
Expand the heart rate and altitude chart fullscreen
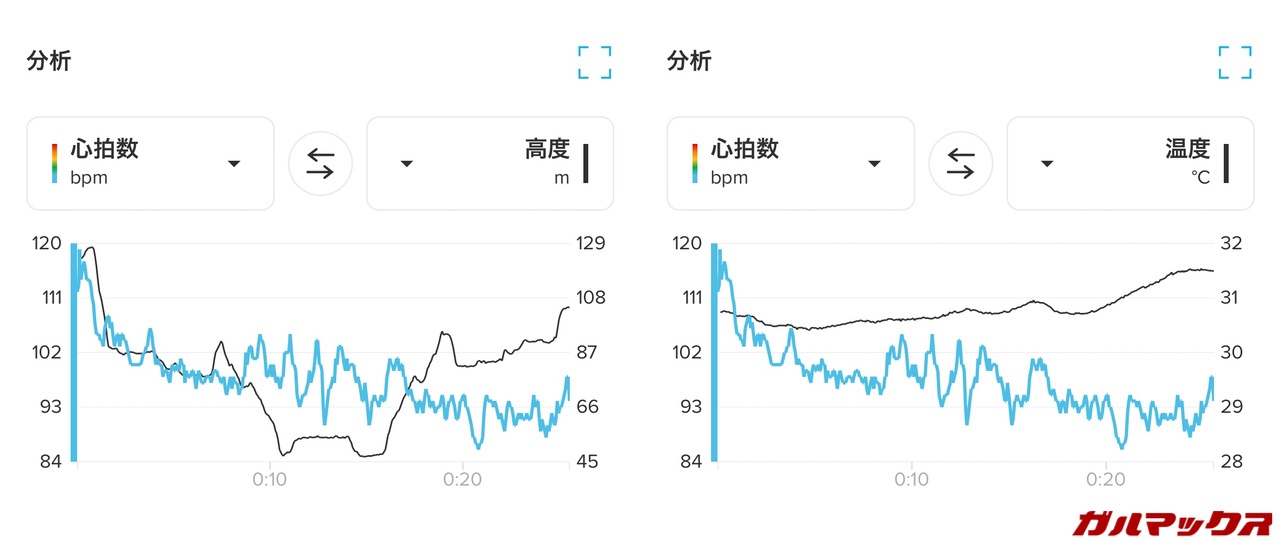pos(594,62)
